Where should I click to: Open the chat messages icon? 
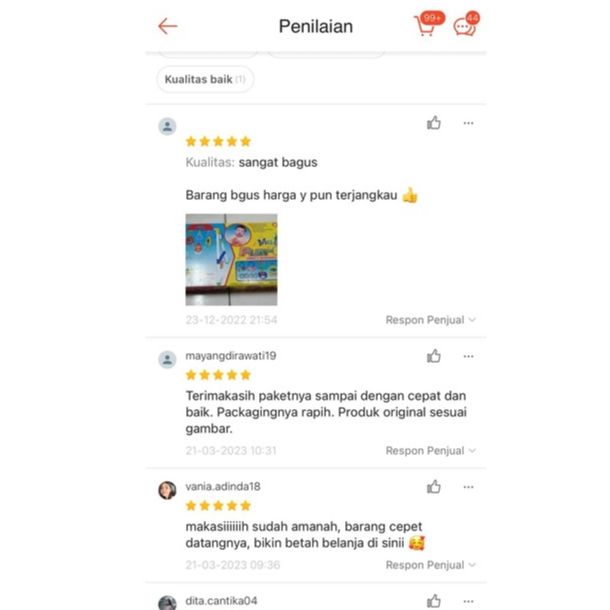click(465, 27)
